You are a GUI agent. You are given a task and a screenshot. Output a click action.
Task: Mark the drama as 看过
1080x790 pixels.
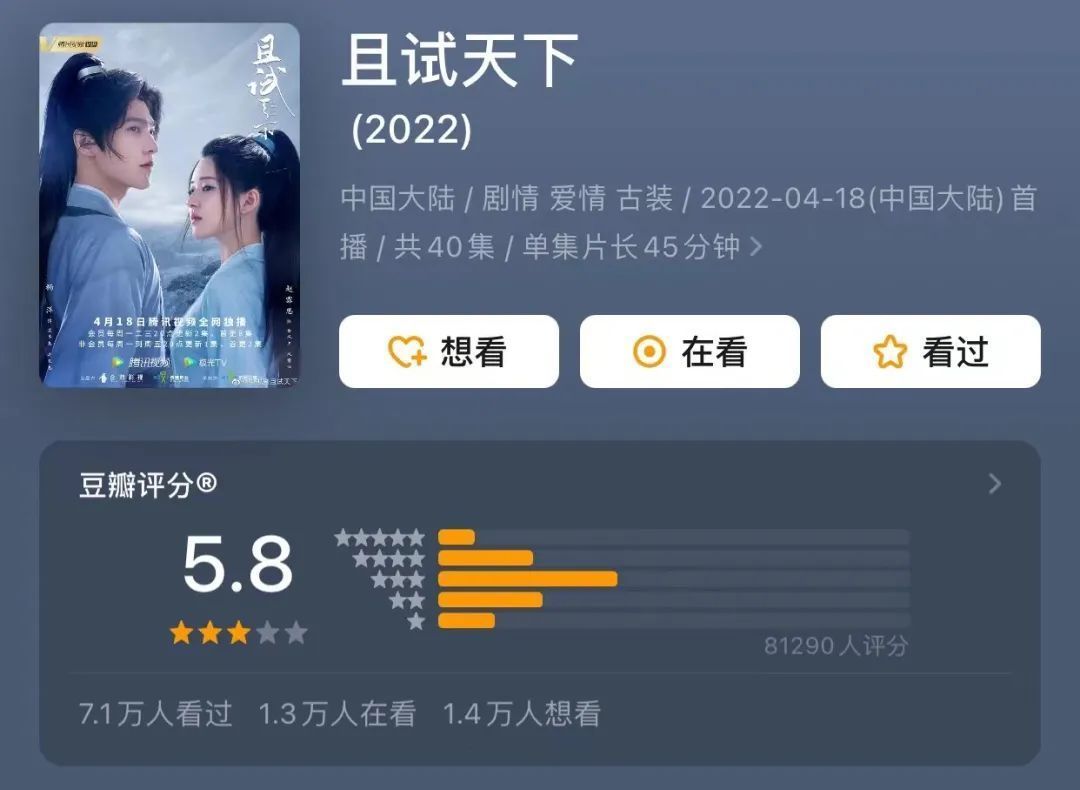click(930, 352)
